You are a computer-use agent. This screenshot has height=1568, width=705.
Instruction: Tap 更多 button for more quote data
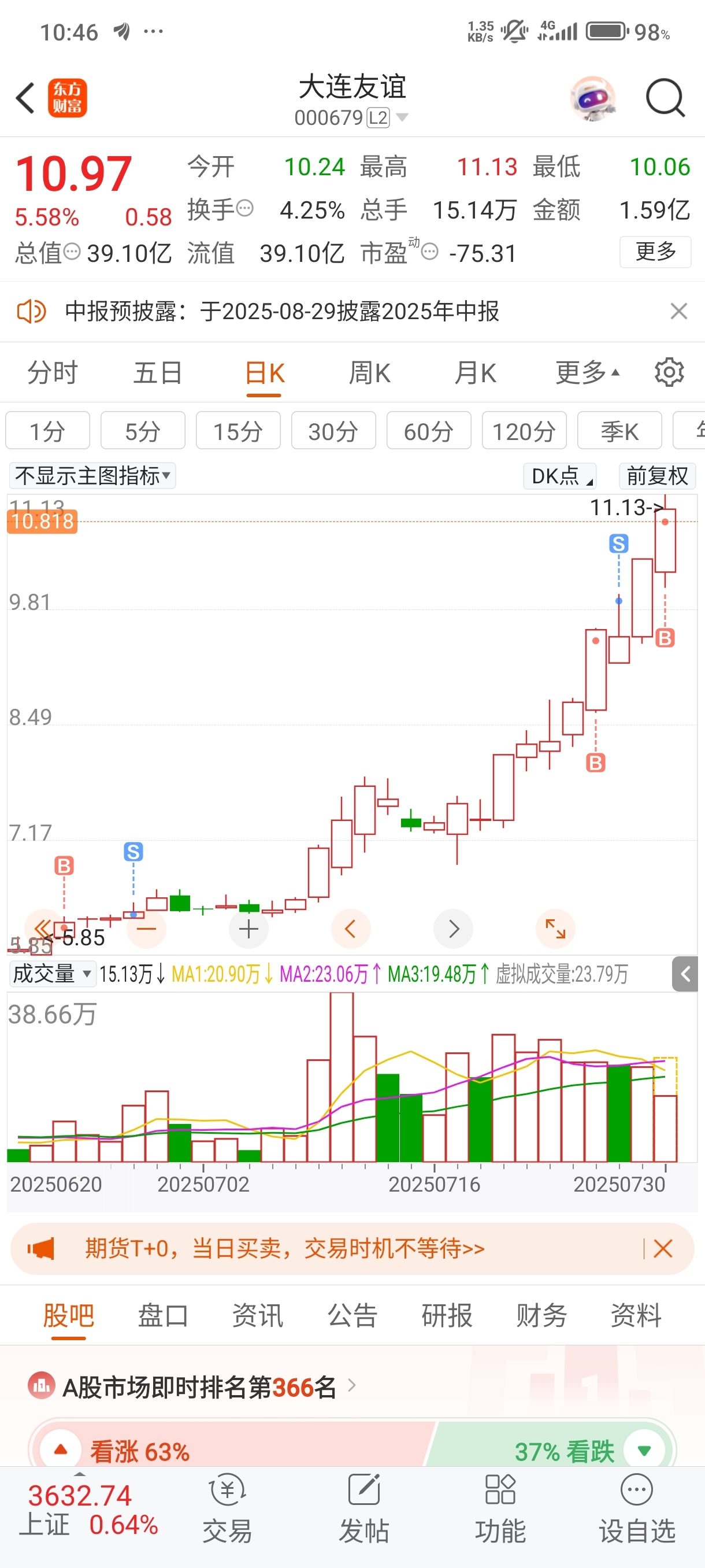[x=655, y=252]
